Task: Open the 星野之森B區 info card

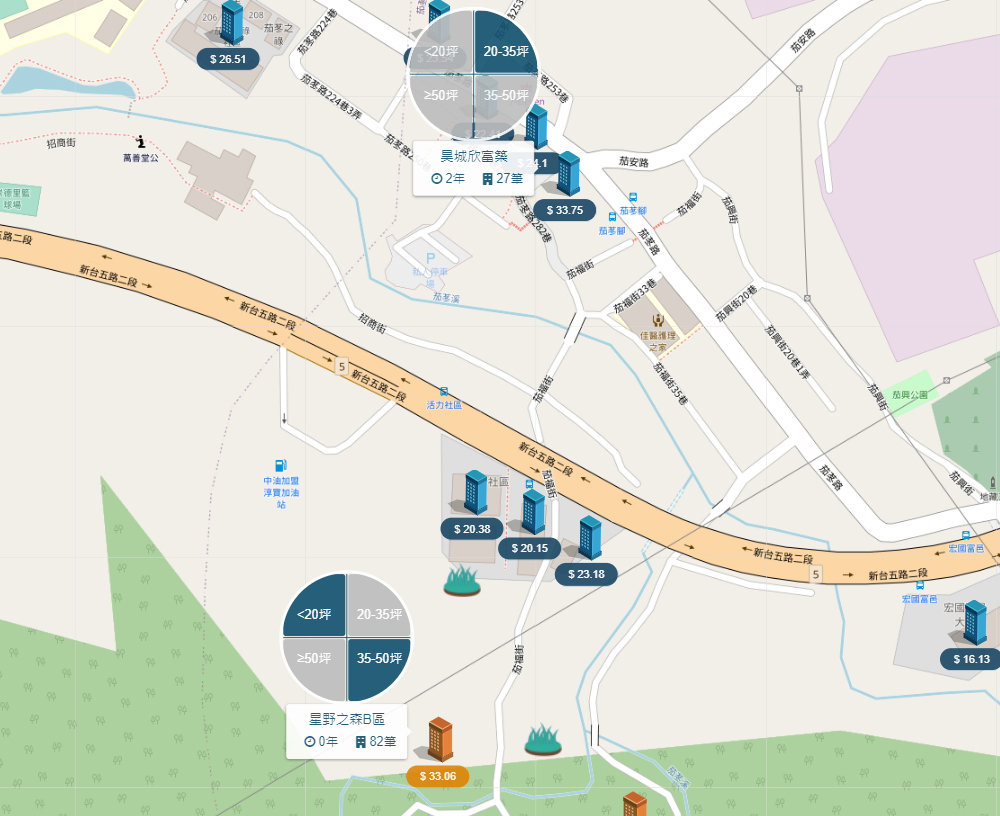Action: [x=346, y=730]
